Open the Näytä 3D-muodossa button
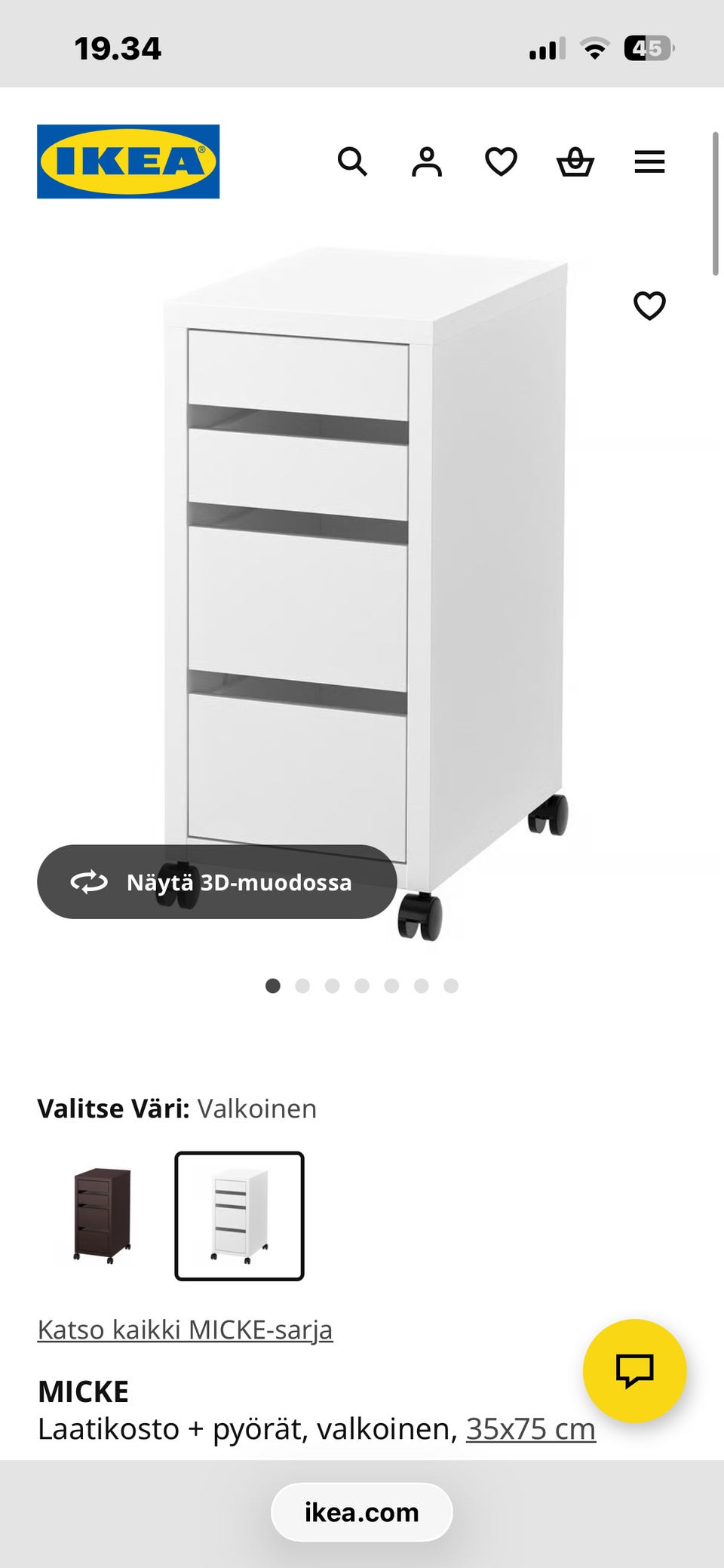Image resolution: width=724 pixels, height=1568 pixels. coord(215,883)
